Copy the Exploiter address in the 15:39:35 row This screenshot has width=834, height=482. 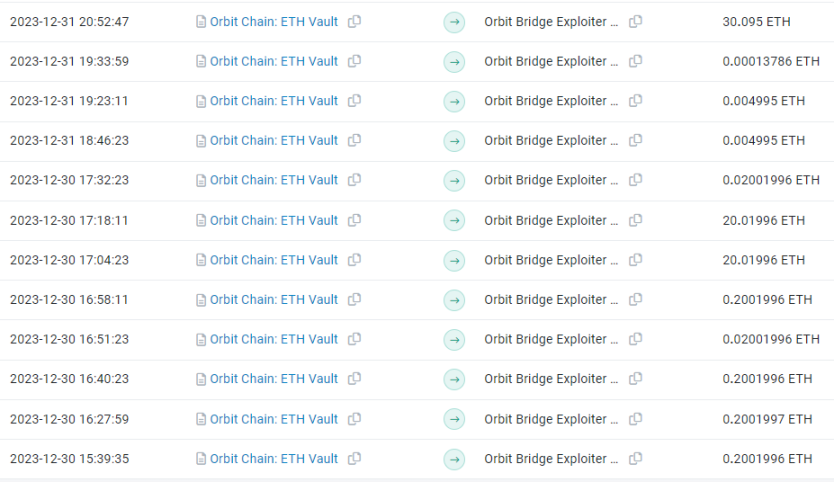[635, 459]
